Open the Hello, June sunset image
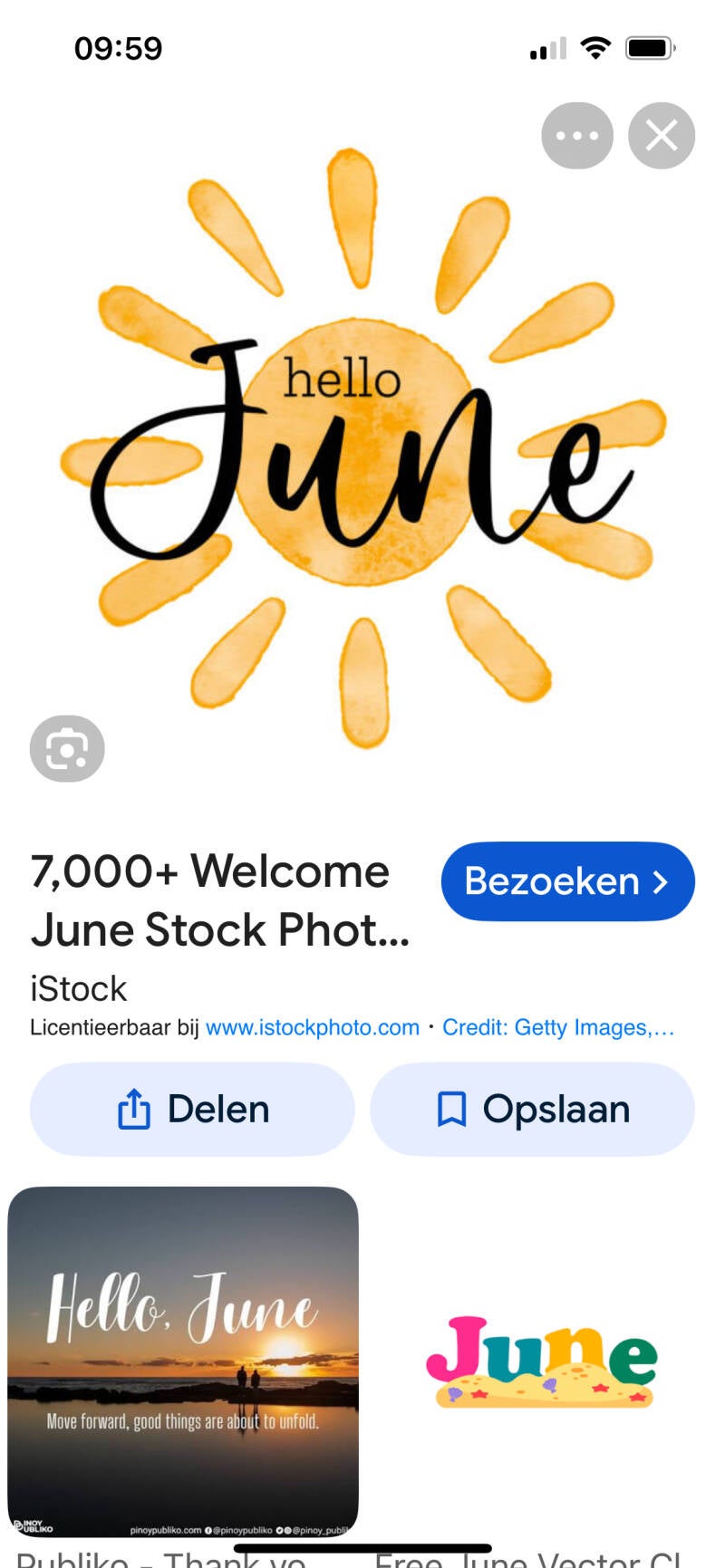The width and height of the screenshot is (725, 1568). 183,1361
